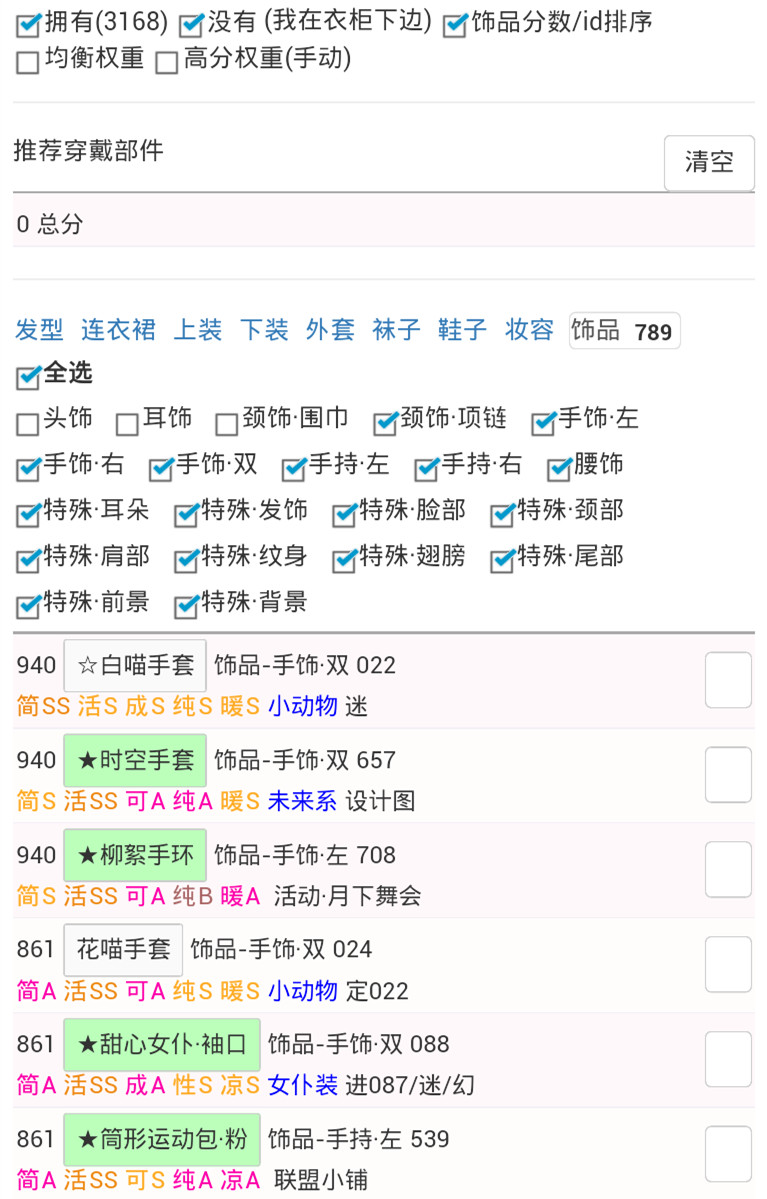Image resolution: width=767 pixels, height=1199 pixels.
Task: Uncheck the 特殊·翅膀 filter
Action: pyautogui.click(x=345, y=560)
